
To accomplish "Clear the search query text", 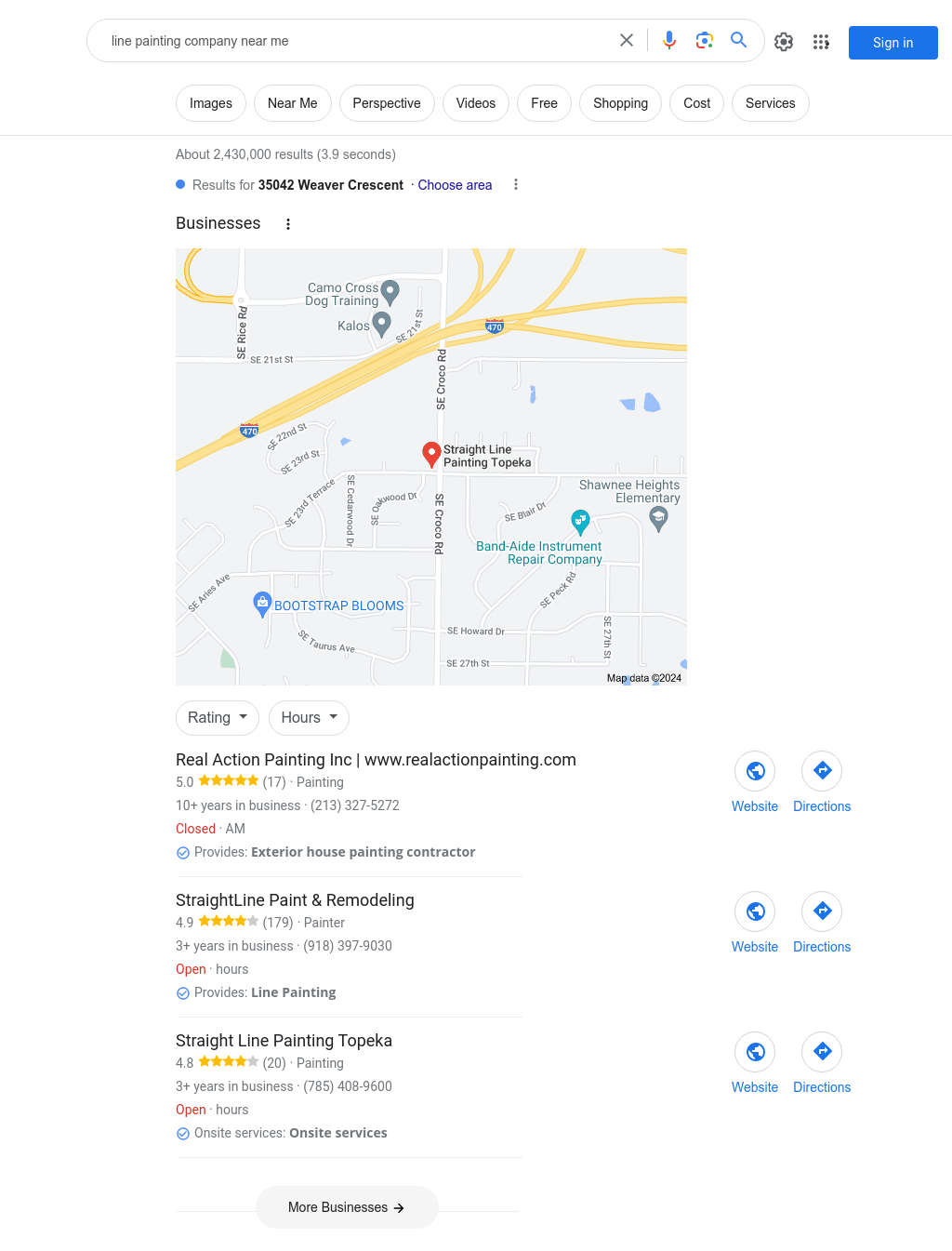I will [627, 40].
